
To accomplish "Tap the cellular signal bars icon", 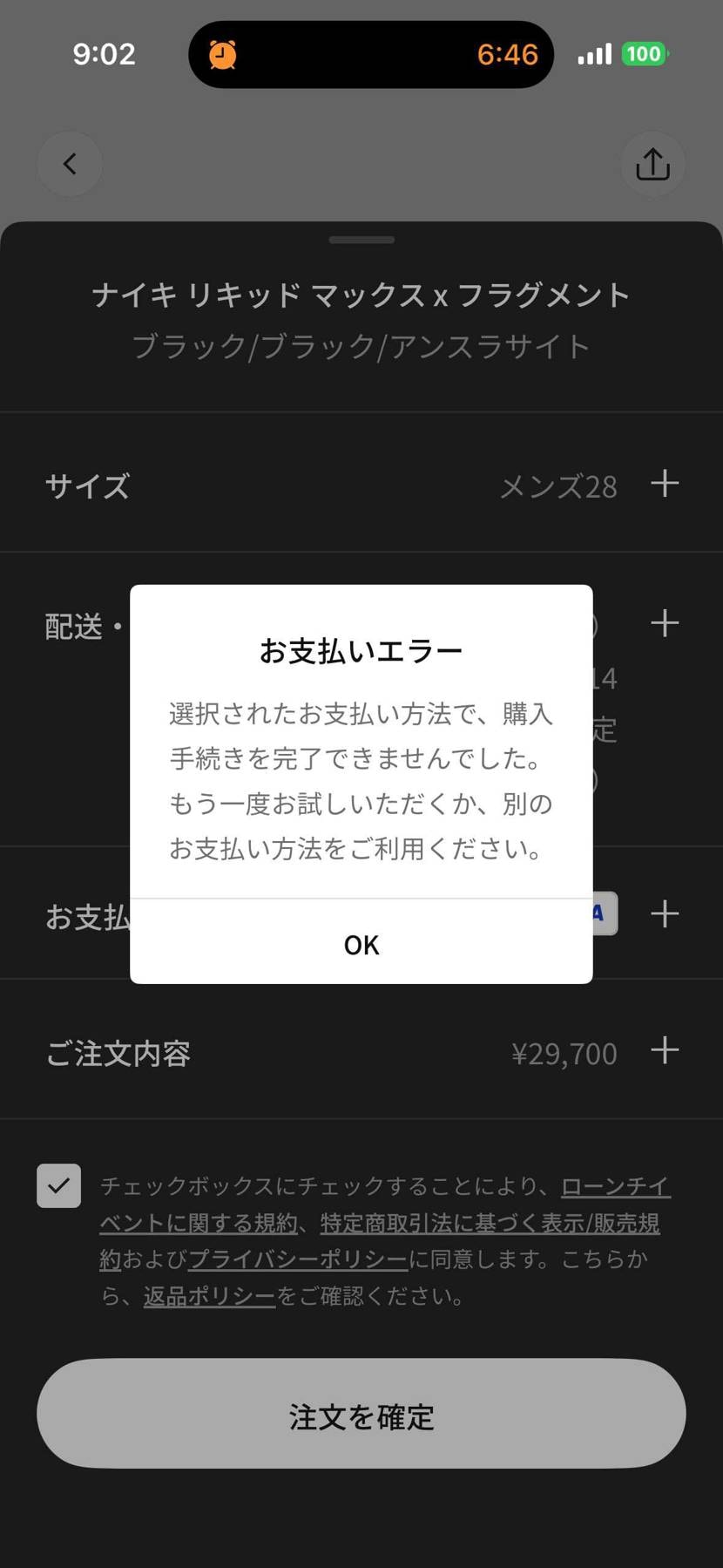I will point(593,54).
